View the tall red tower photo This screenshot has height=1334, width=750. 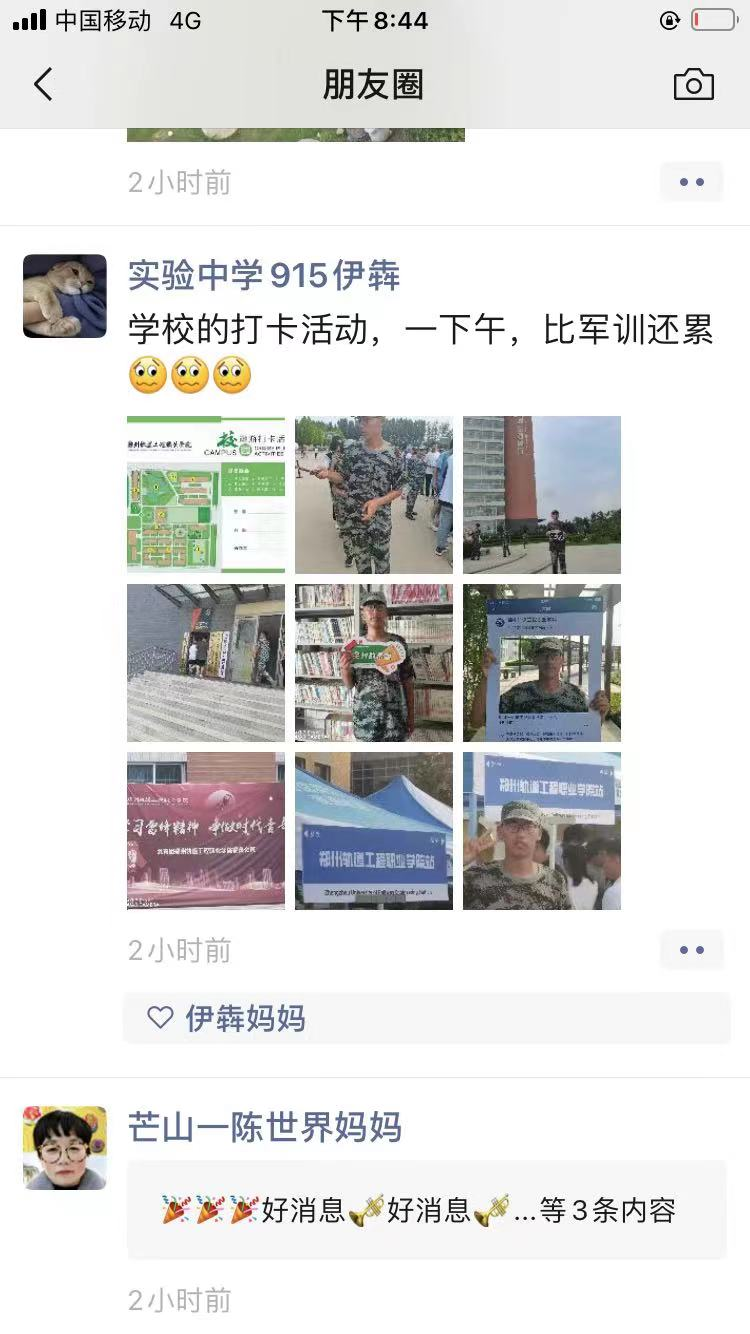(x=542, y=495)
